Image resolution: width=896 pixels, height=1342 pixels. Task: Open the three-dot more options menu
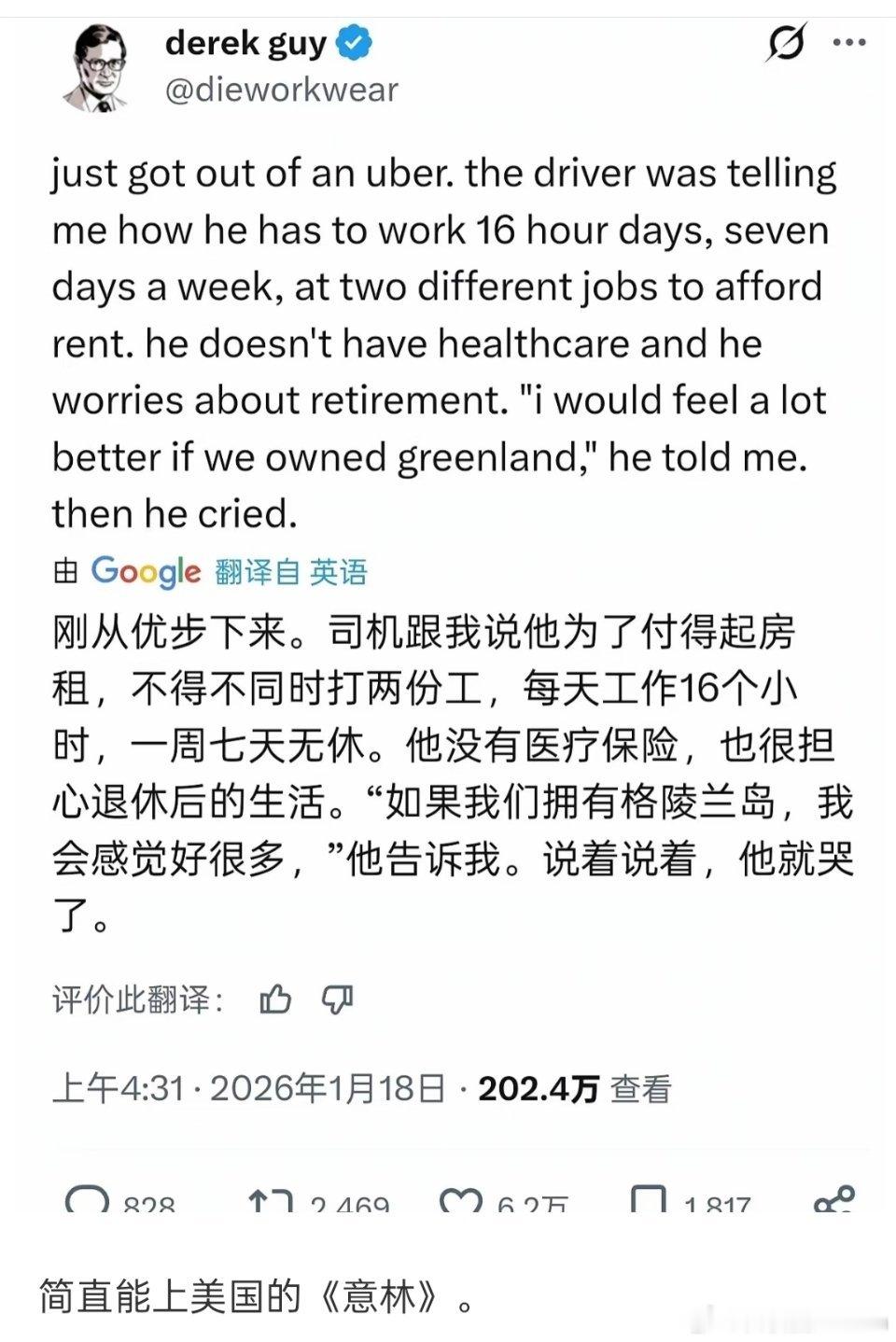click(850, 41)
